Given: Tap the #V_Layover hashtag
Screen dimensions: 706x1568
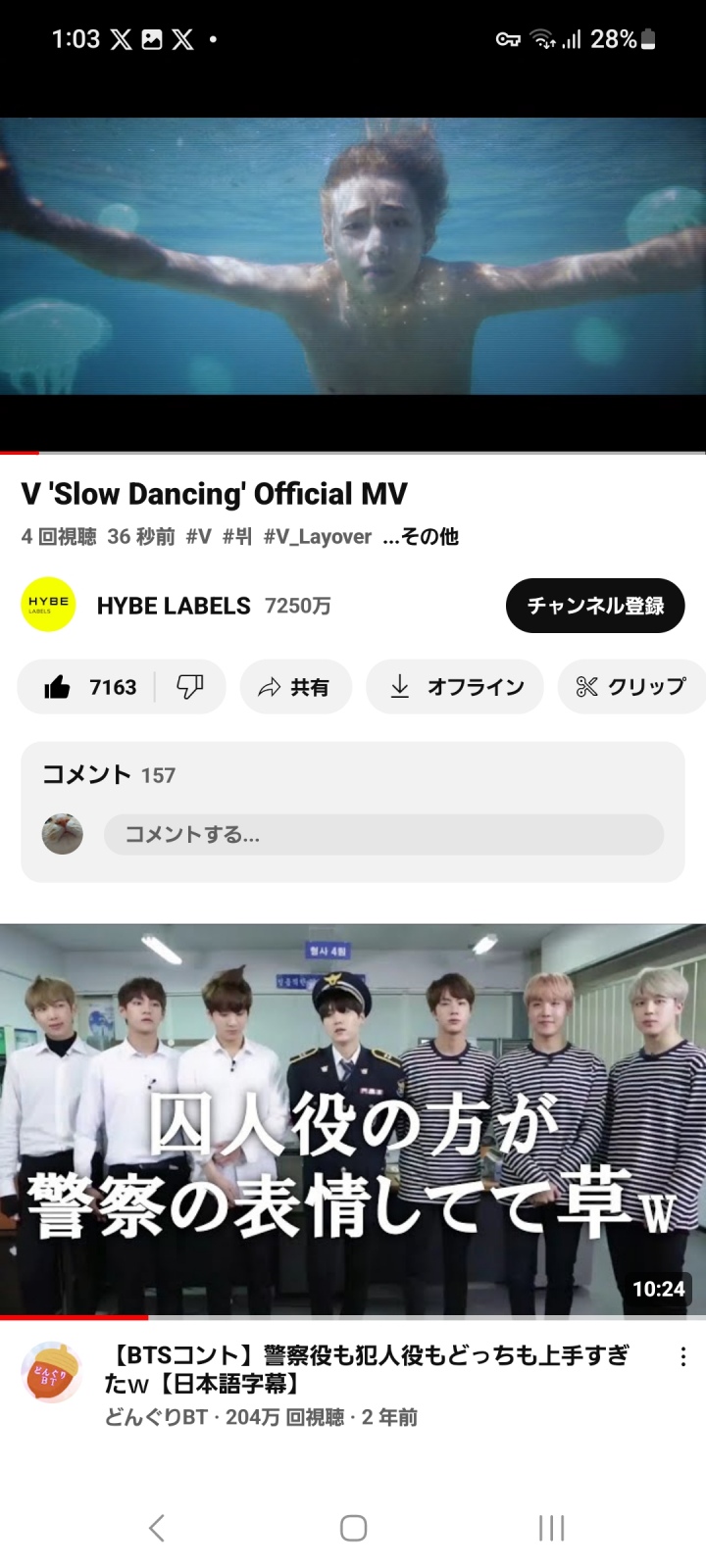Looking at the screenshot, I should point(318,536).
